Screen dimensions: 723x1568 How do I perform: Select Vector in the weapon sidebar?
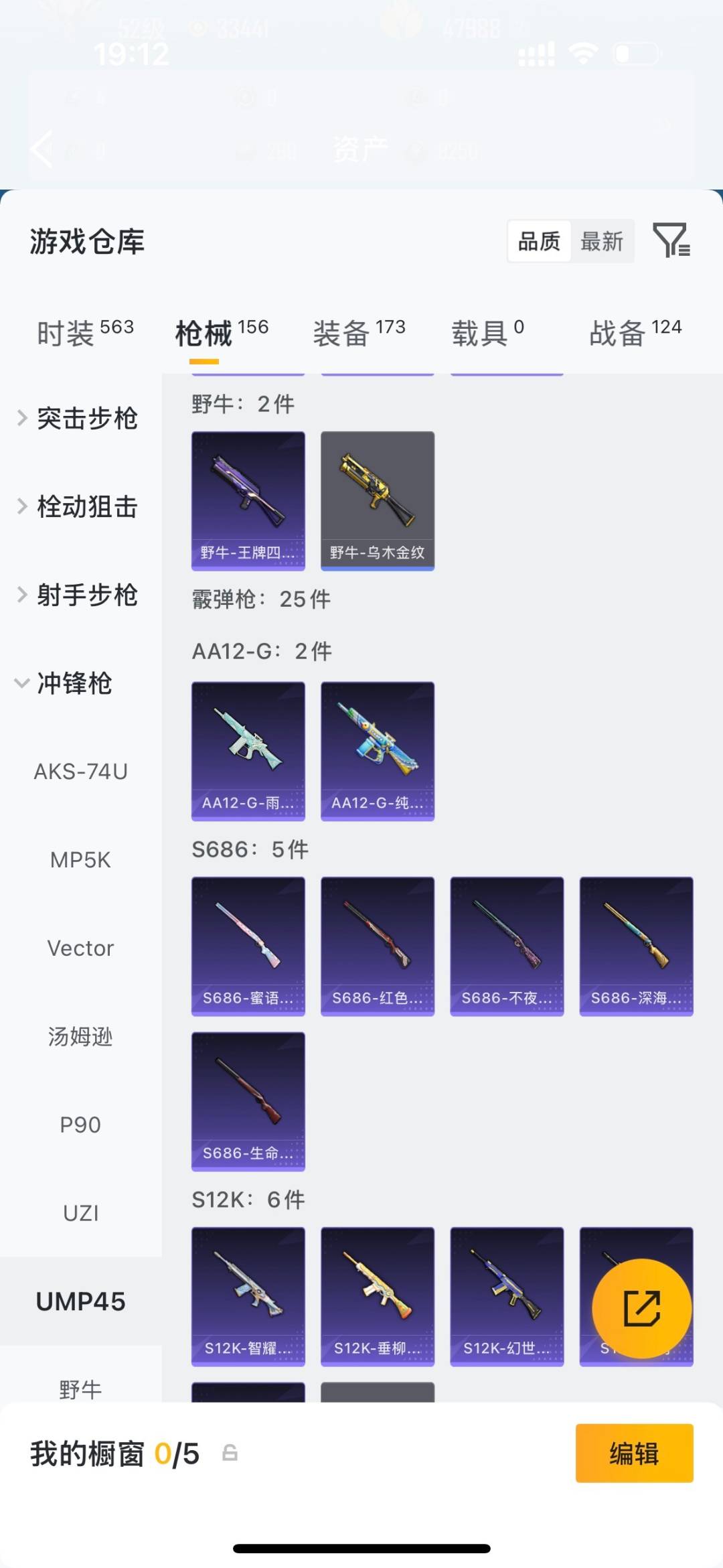tap(80, 948)
